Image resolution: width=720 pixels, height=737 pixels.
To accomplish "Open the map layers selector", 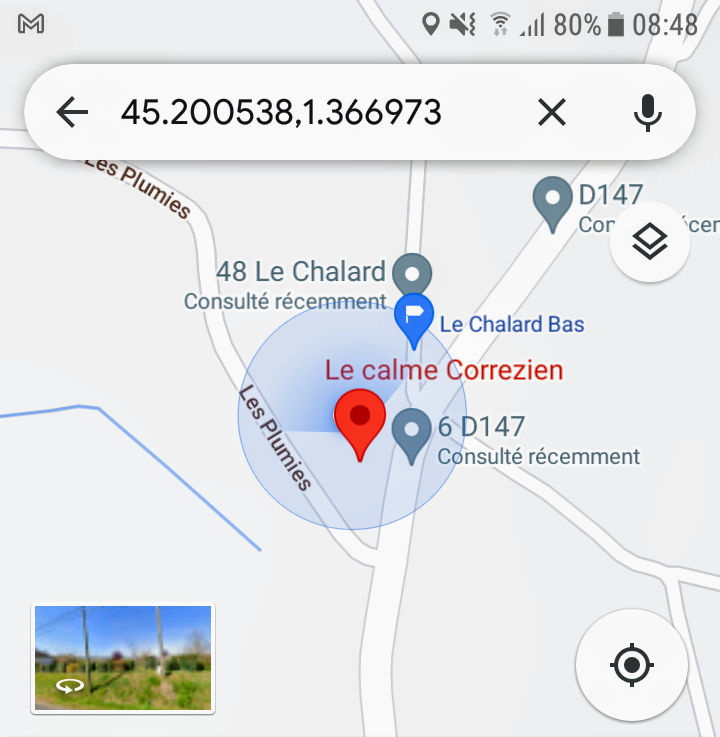I will [650, 242].
